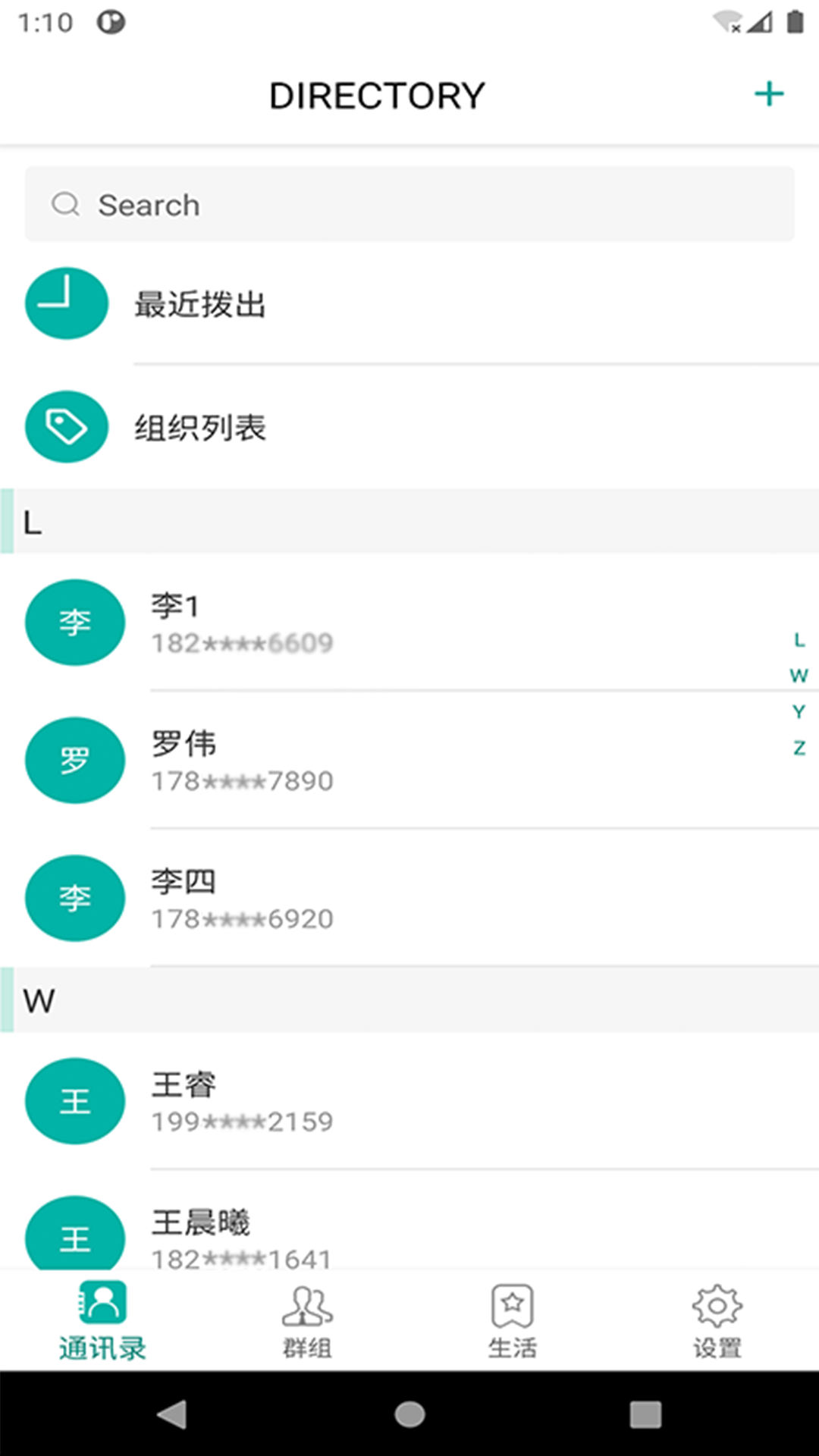Jump to letter Z in index
Image resolution: width=819 pixels, height=1456 pixels.
(x=799, y=748)
